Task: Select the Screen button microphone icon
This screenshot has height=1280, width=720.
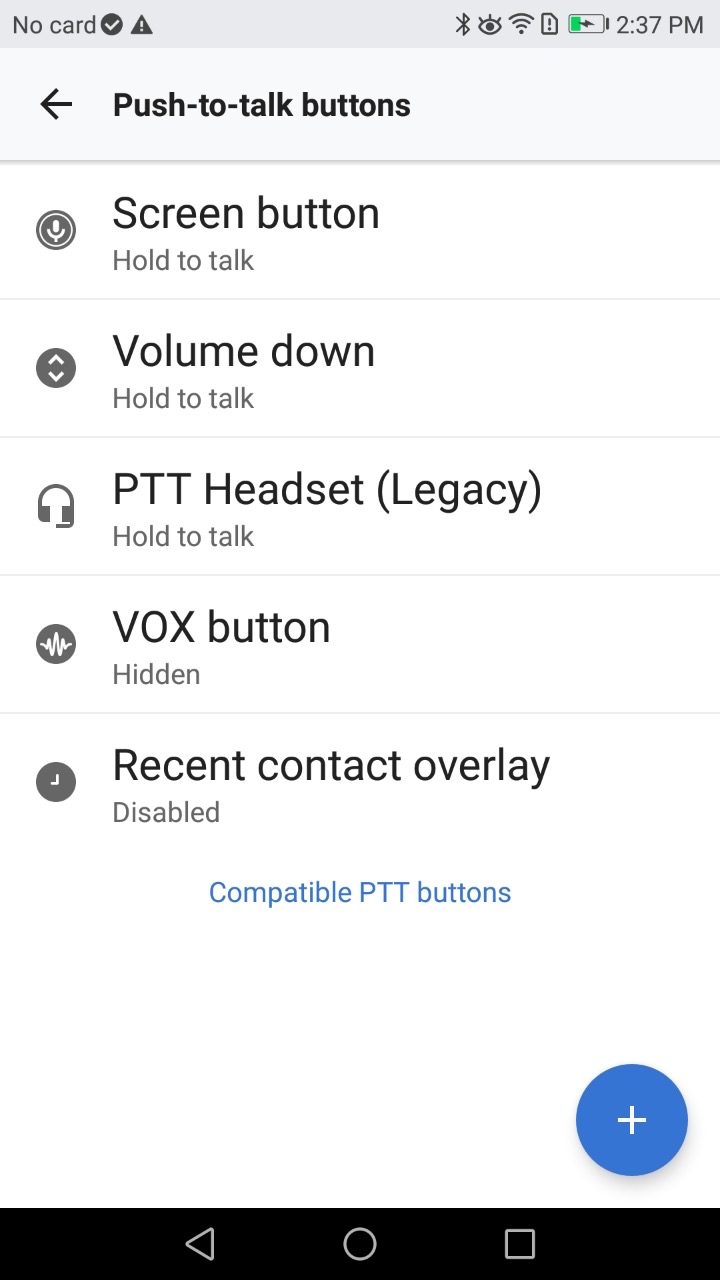Action: pos(56,230)
